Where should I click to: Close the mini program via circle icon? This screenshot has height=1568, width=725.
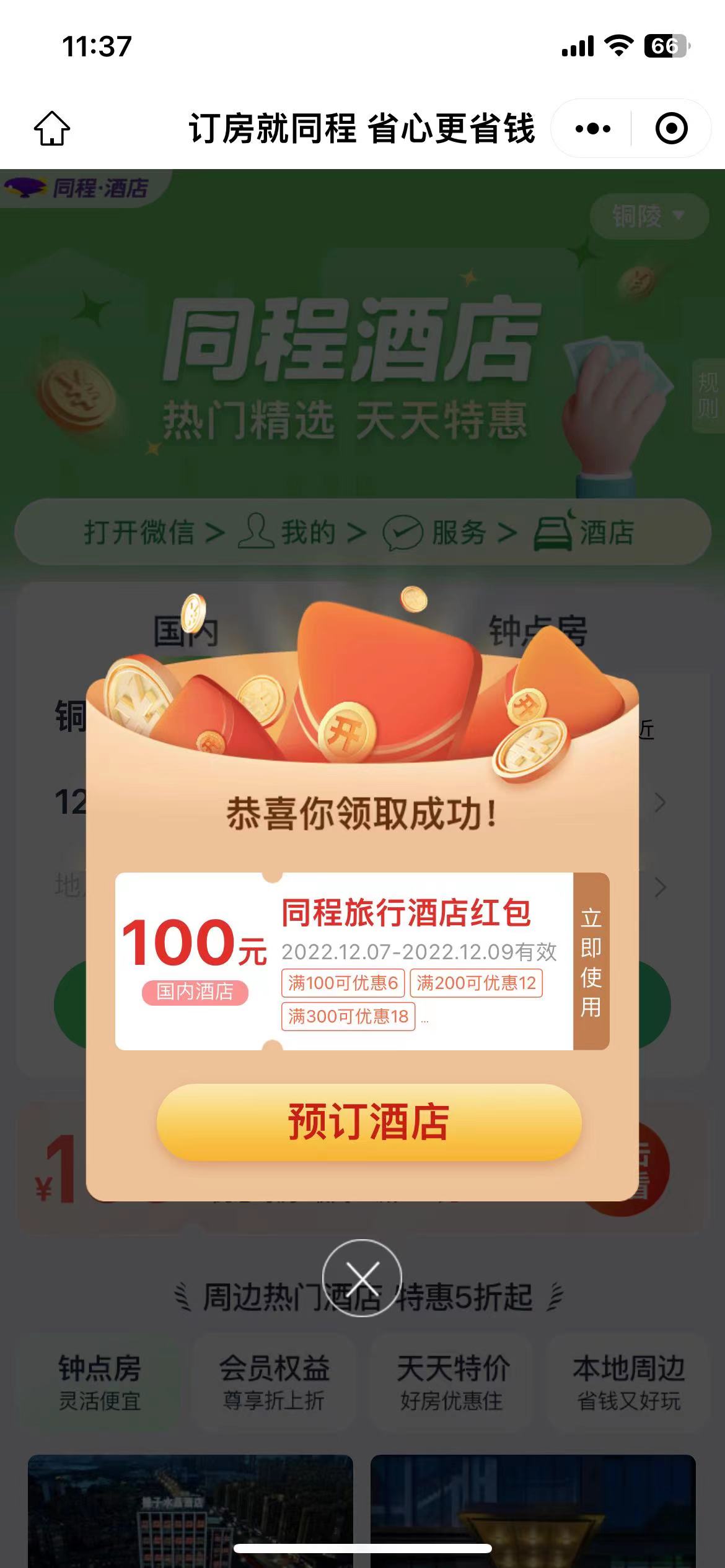(x=671, y=129)
